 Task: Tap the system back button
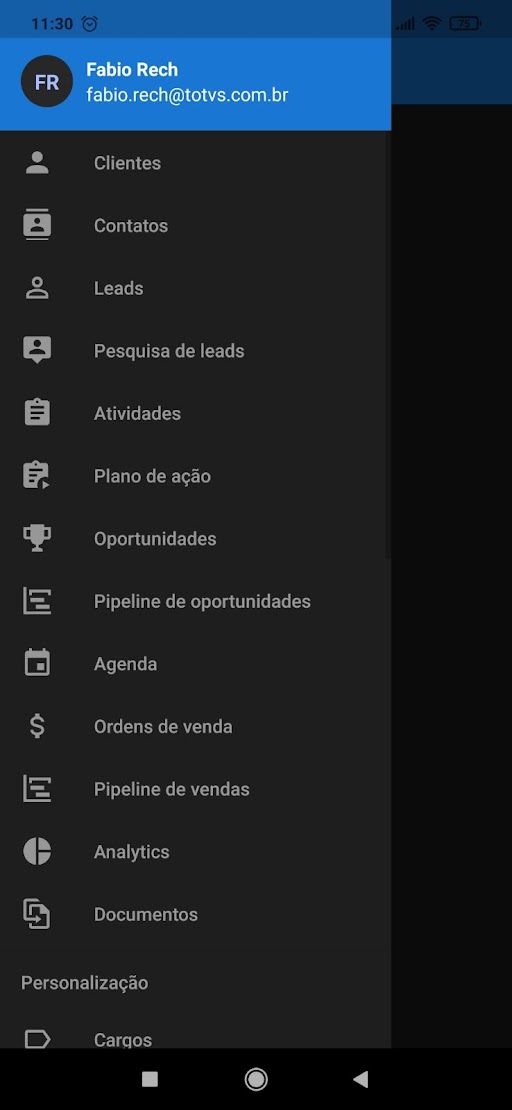tap(360, 1079)
